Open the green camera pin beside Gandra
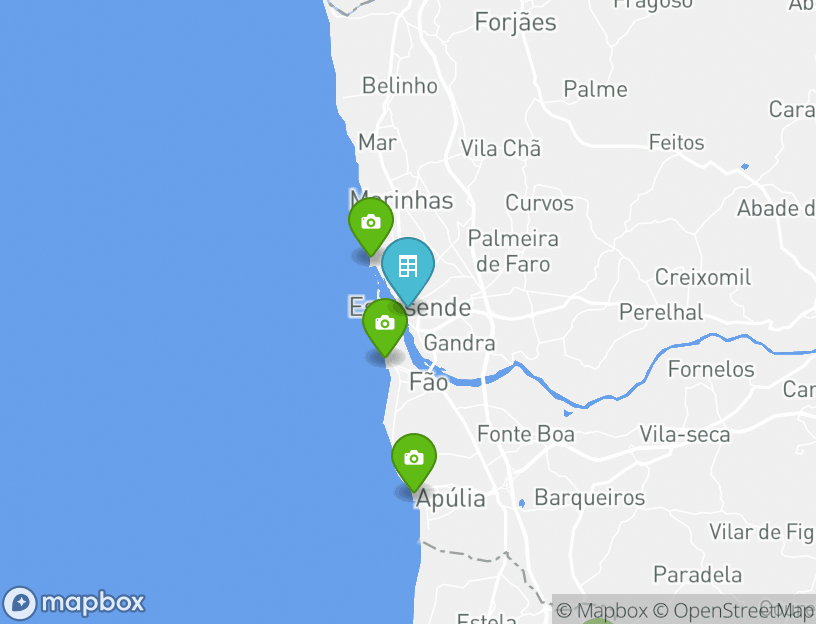Image resolution: width=816 pixels, height=624 pixels. [384, 323]
